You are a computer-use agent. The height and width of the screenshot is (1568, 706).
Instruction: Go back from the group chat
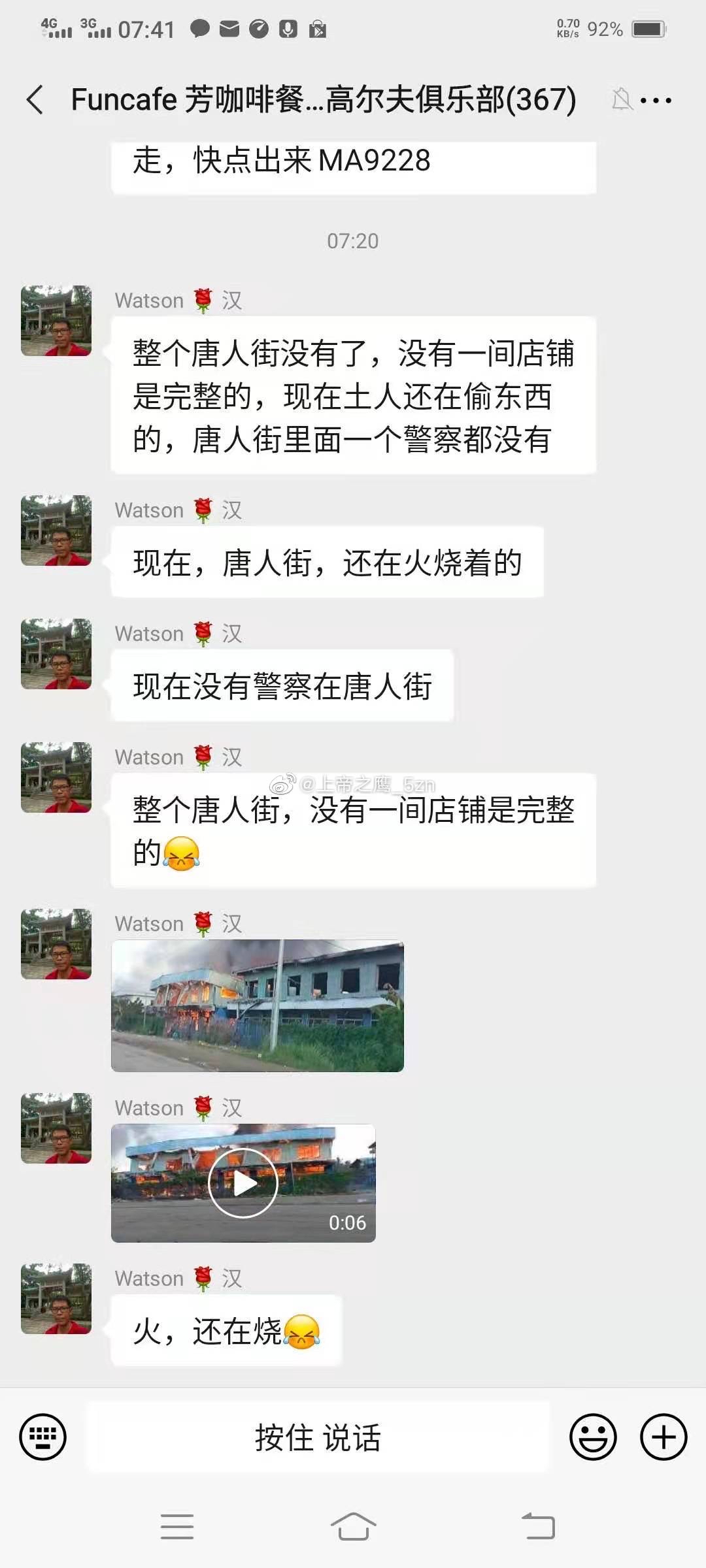[35, 100]
